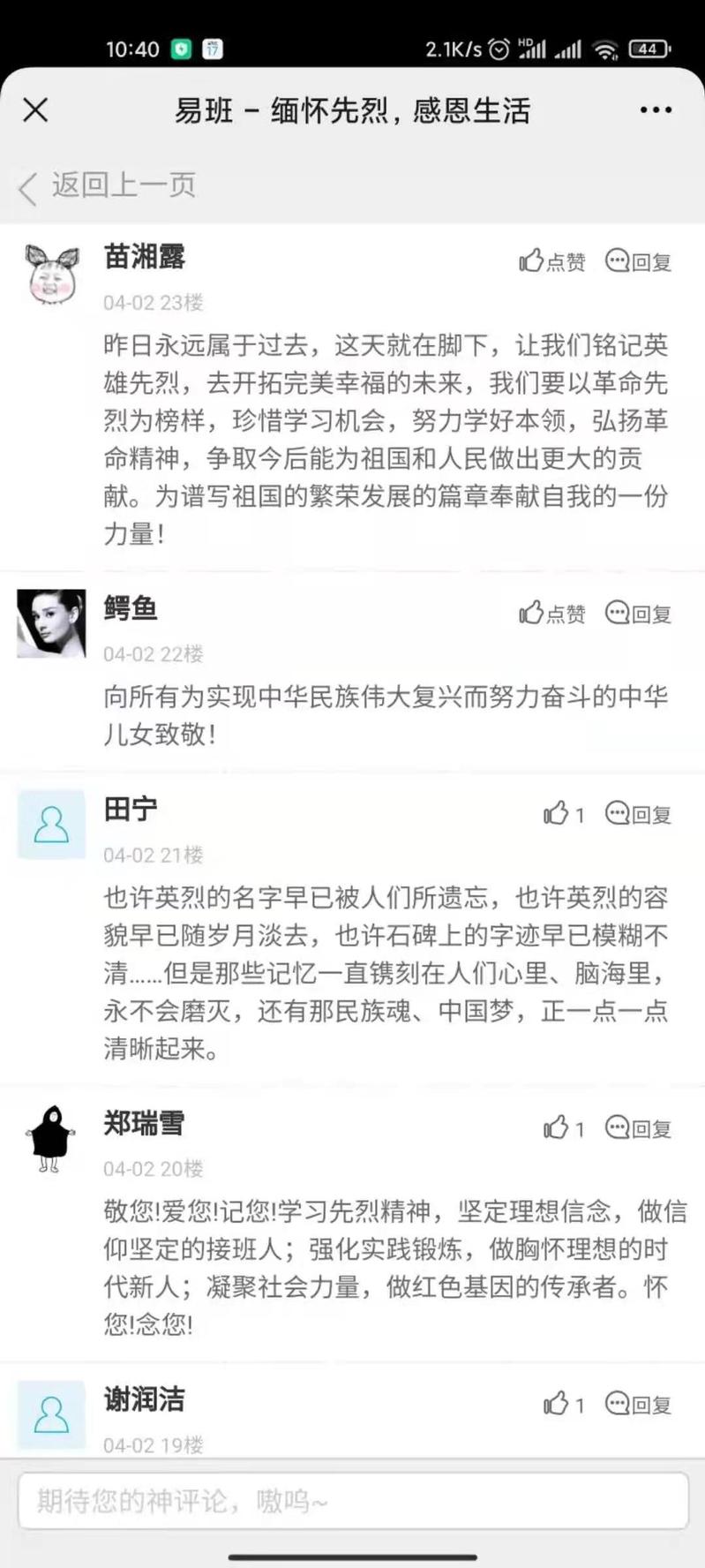705x1568 pixels.
Task: Tap the comment field 期待您的神评论
Action: (x=353, y=1500)
